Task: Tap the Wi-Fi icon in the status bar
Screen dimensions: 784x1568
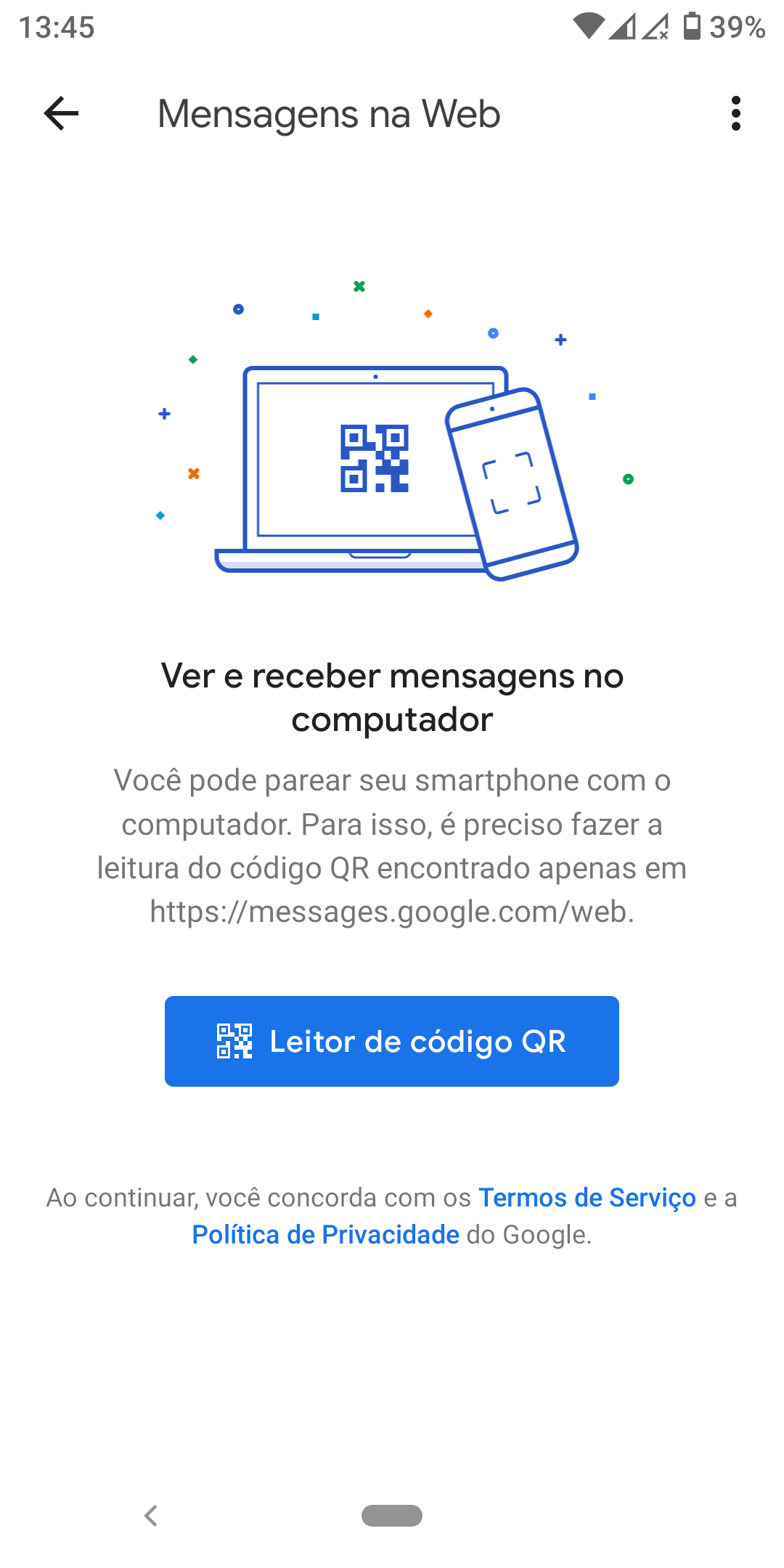Action: [590, 26]
